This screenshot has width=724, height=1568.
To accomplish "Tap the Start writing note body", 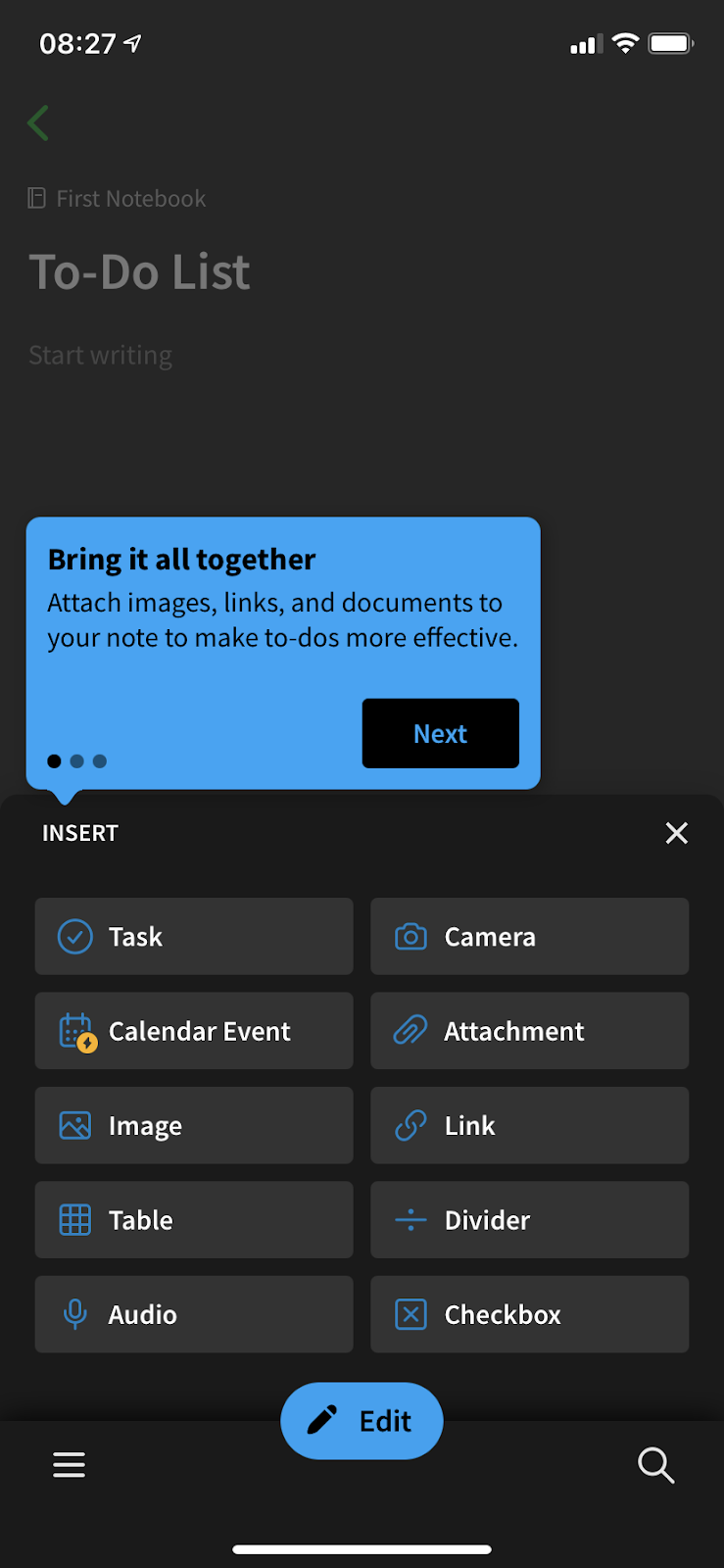I will pyautogui.click(x=101, y=355).
